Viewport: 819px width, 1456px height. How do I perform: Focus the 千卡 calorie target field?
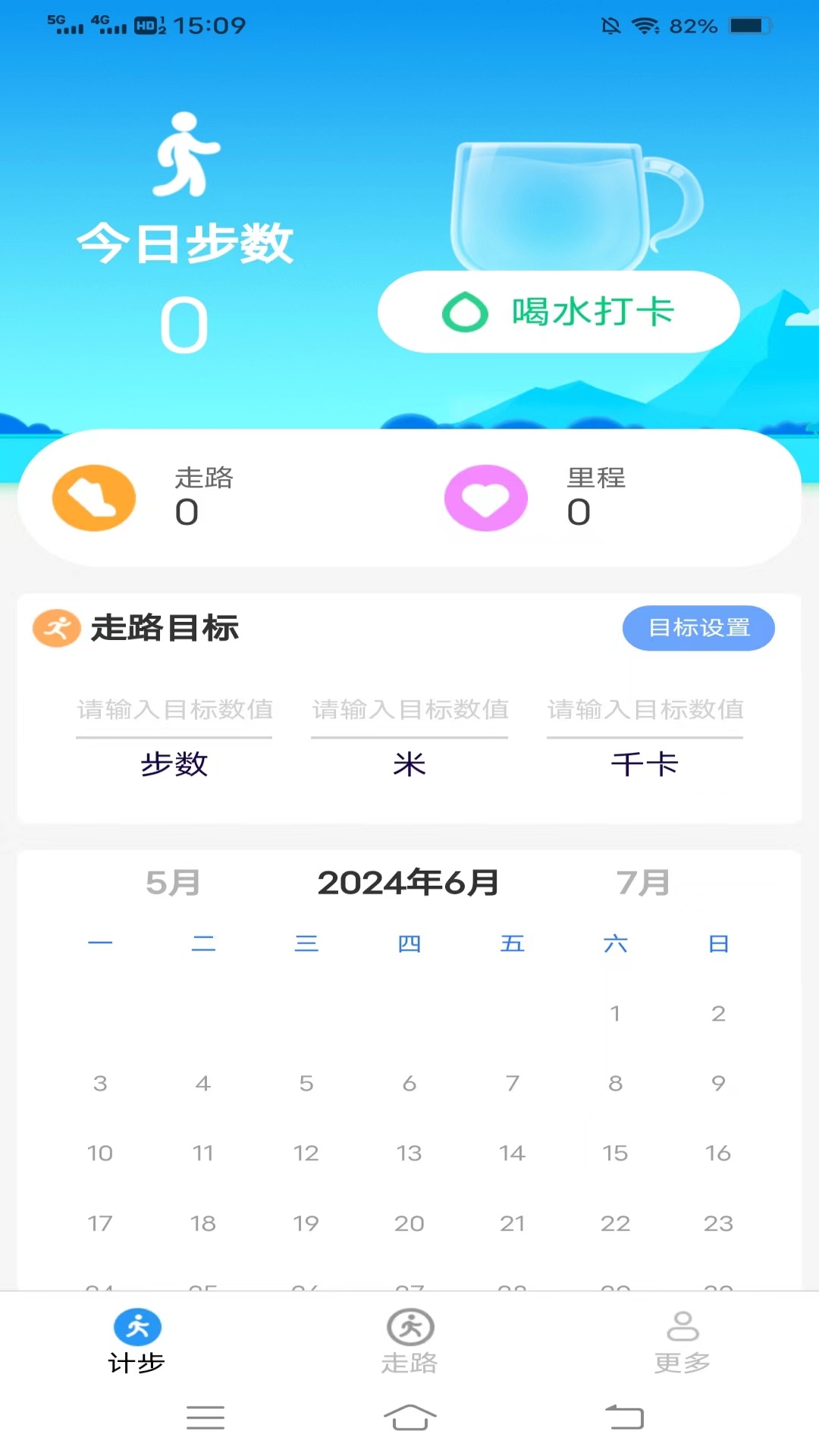coord(645,710)
